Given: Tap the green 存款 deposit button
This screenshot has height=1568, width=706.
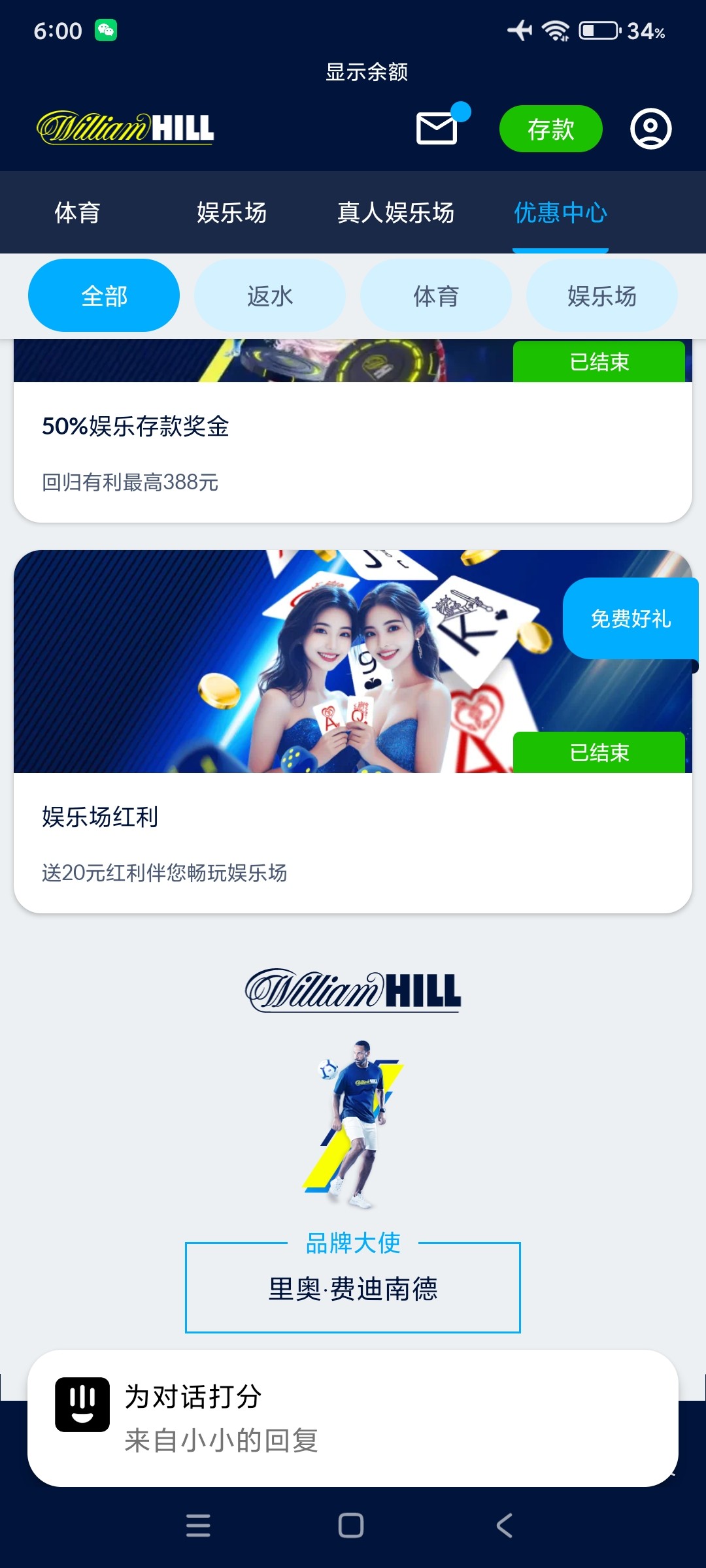Looking at the screenshot, I should click(550, 129).
